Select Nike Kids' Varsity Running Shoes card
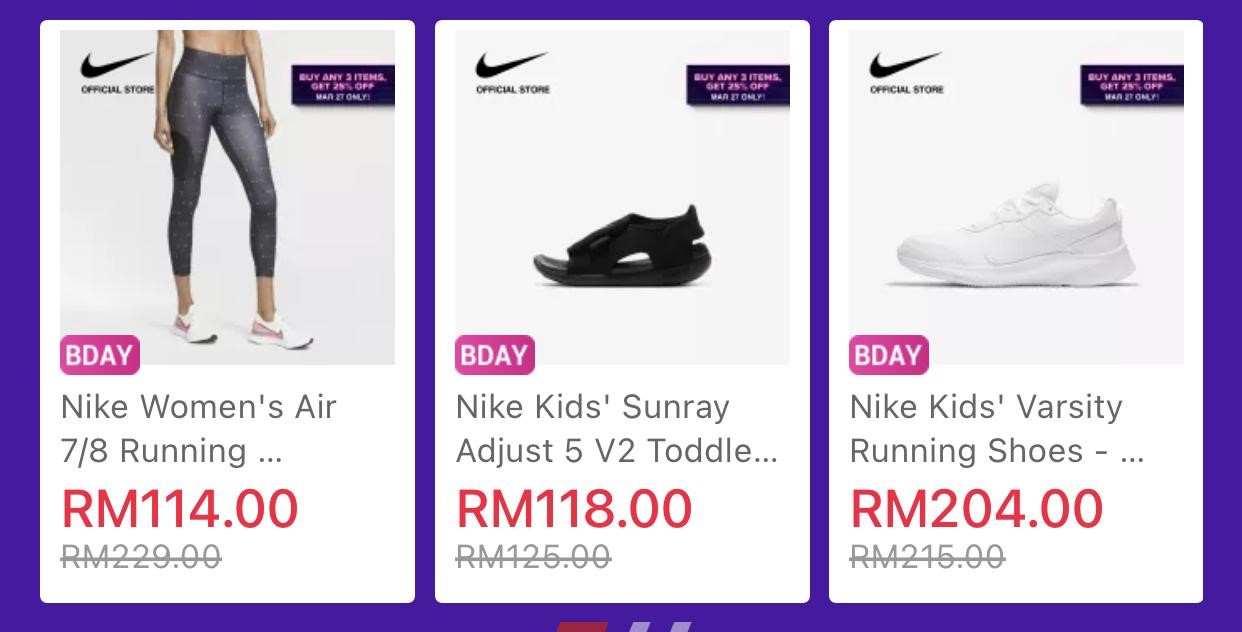This screenshot has width=1242, height=632. point(1016,311)
